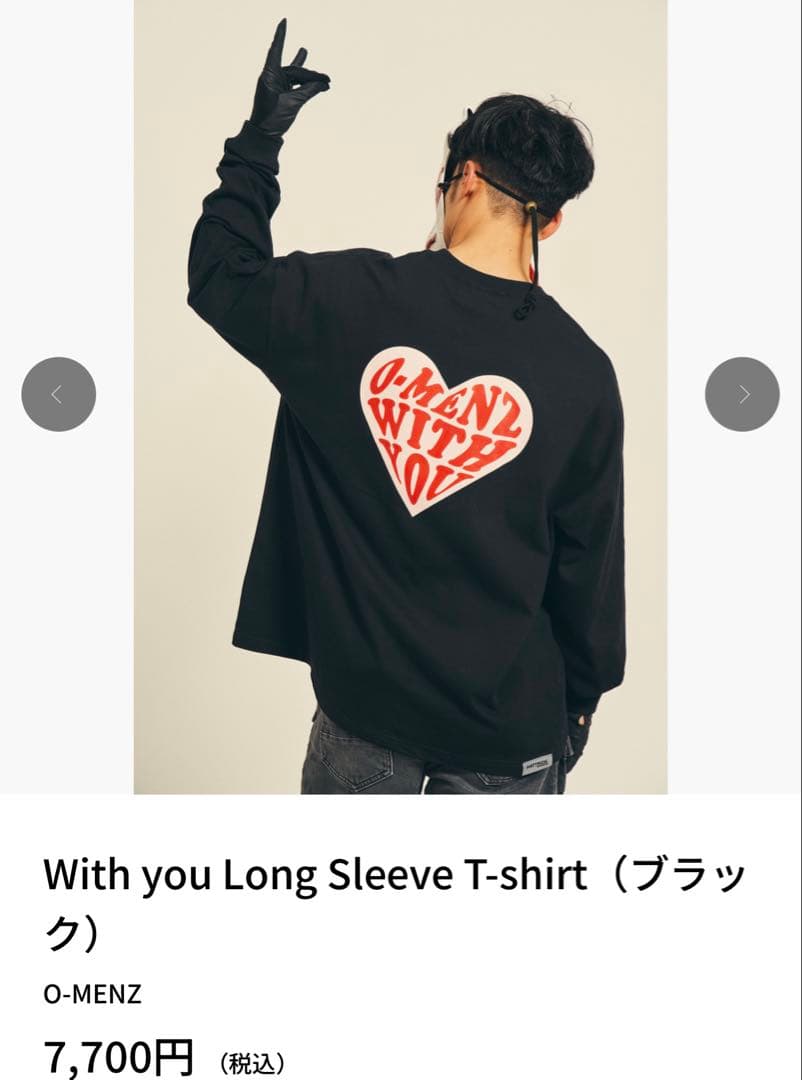The height and width of the screenshot is (1080, 802).
Task: Open the O-MENZ brand link
Action: pos(92,994)
